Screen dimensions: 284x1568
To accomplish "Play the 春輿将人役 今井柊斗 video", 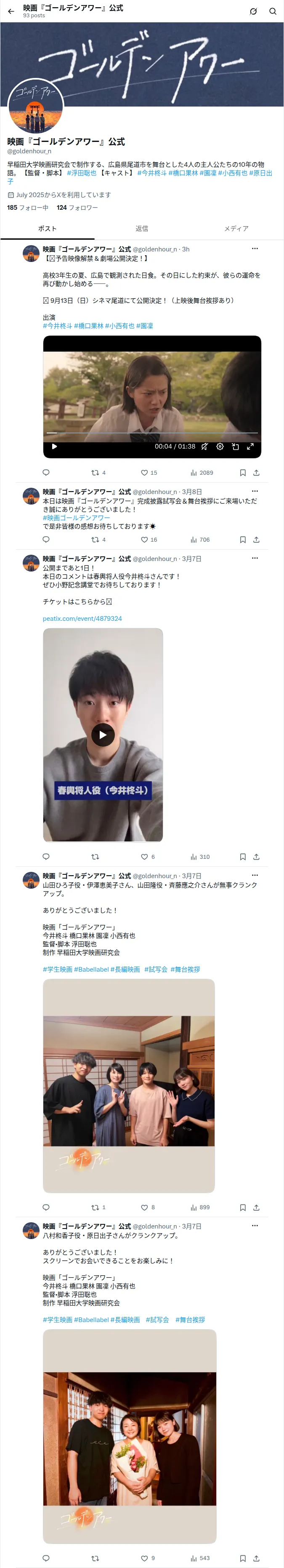I will click(103, 735).
